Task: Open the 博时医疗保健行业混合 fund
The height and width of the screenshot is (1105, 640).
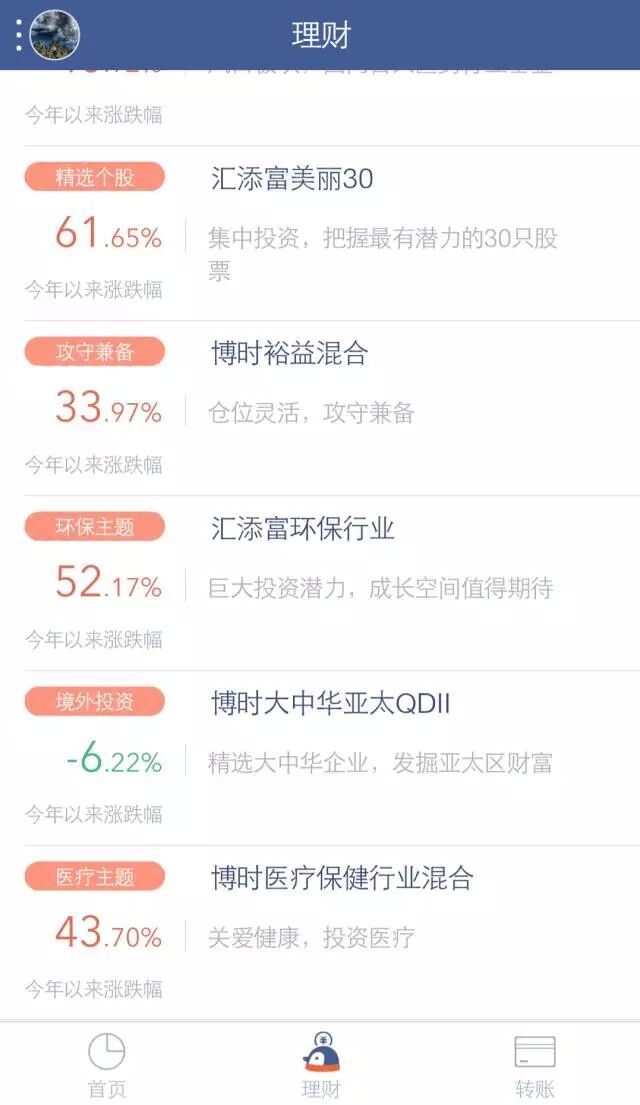Action: [342, 878]
